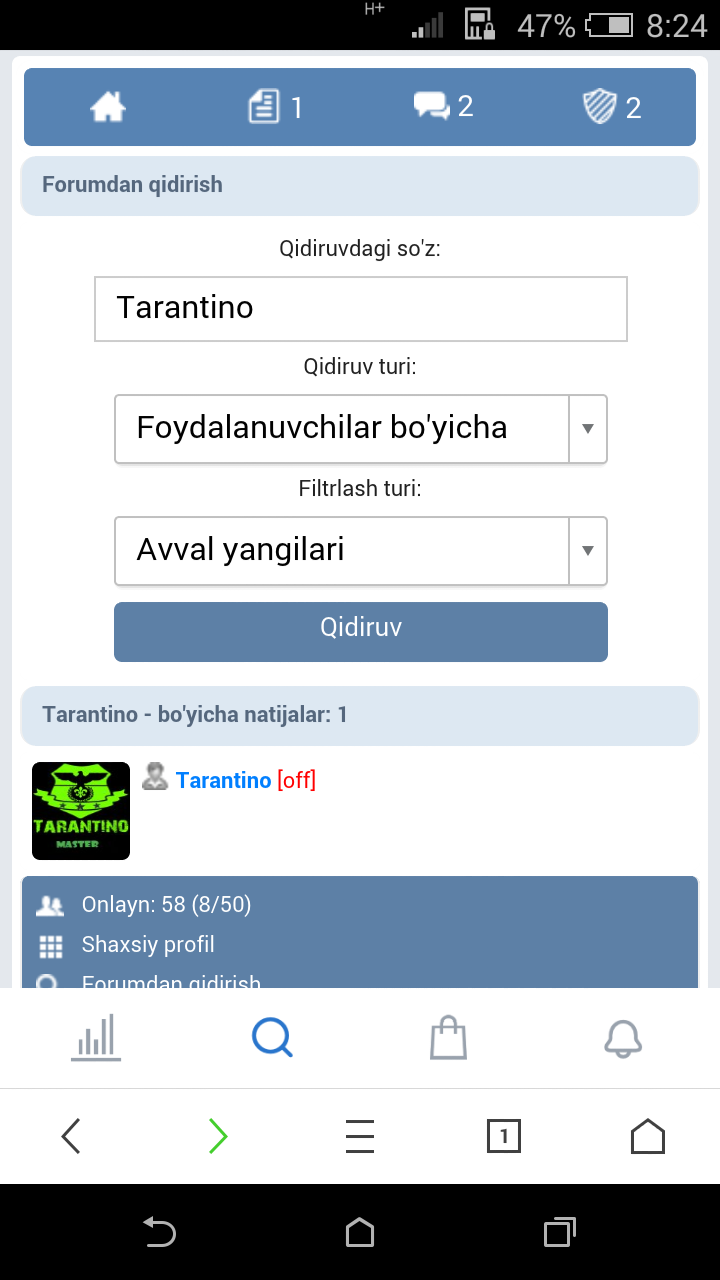Open the shopping bag tab
Image resolution: width=720 pixels, height=1280 pixels.
click(448, 1037)
